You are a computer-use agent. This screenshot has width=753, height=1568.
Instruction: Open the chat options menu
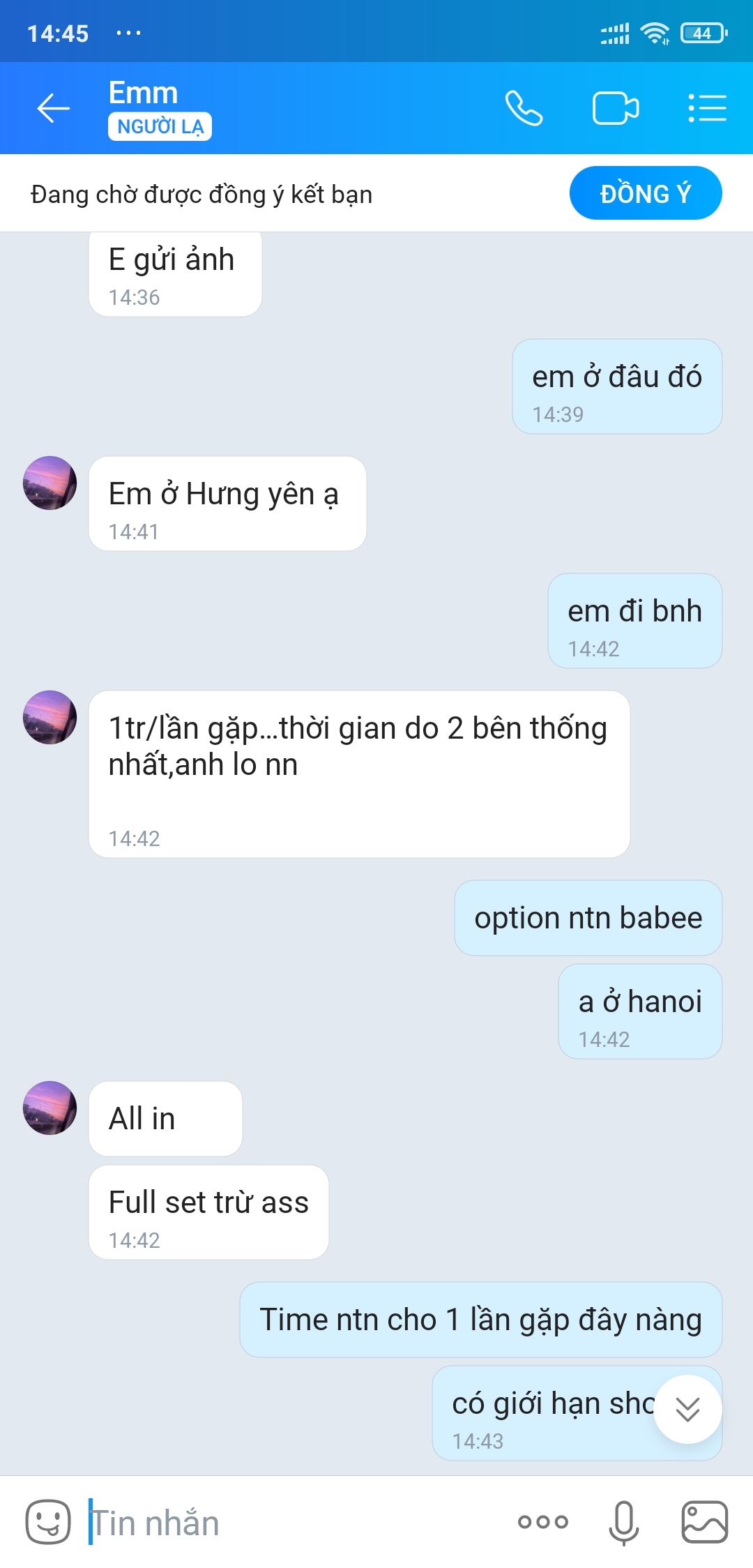tap(707, 108)
